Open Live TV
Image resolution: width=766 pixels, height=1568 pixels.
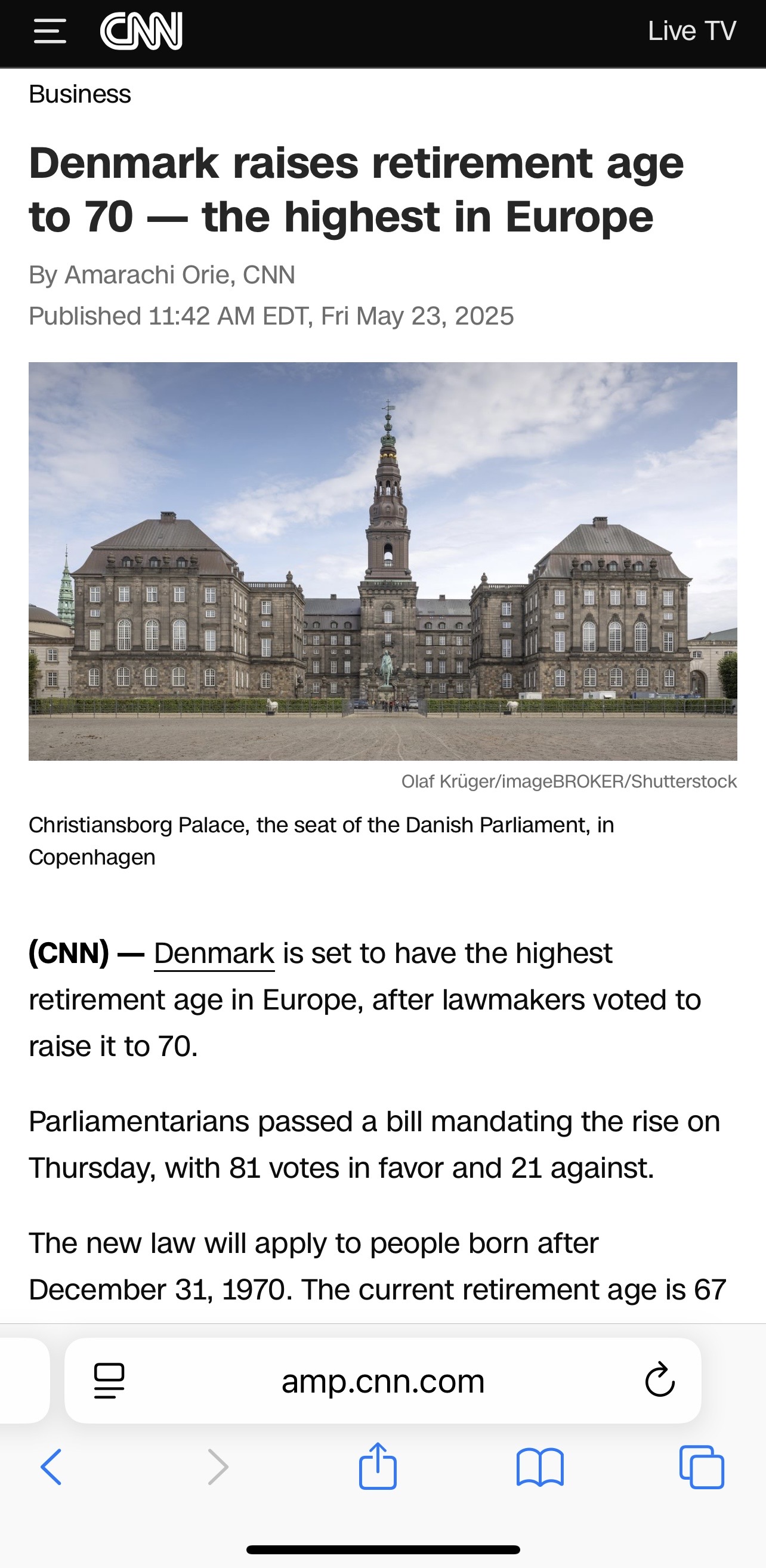tap(692, 31)
